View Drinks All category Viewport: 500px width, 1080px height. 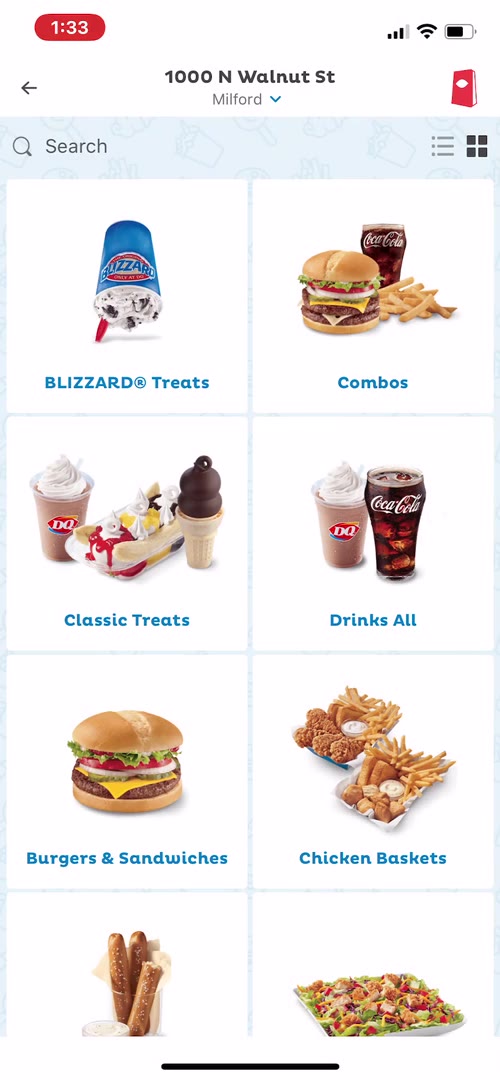373,534
